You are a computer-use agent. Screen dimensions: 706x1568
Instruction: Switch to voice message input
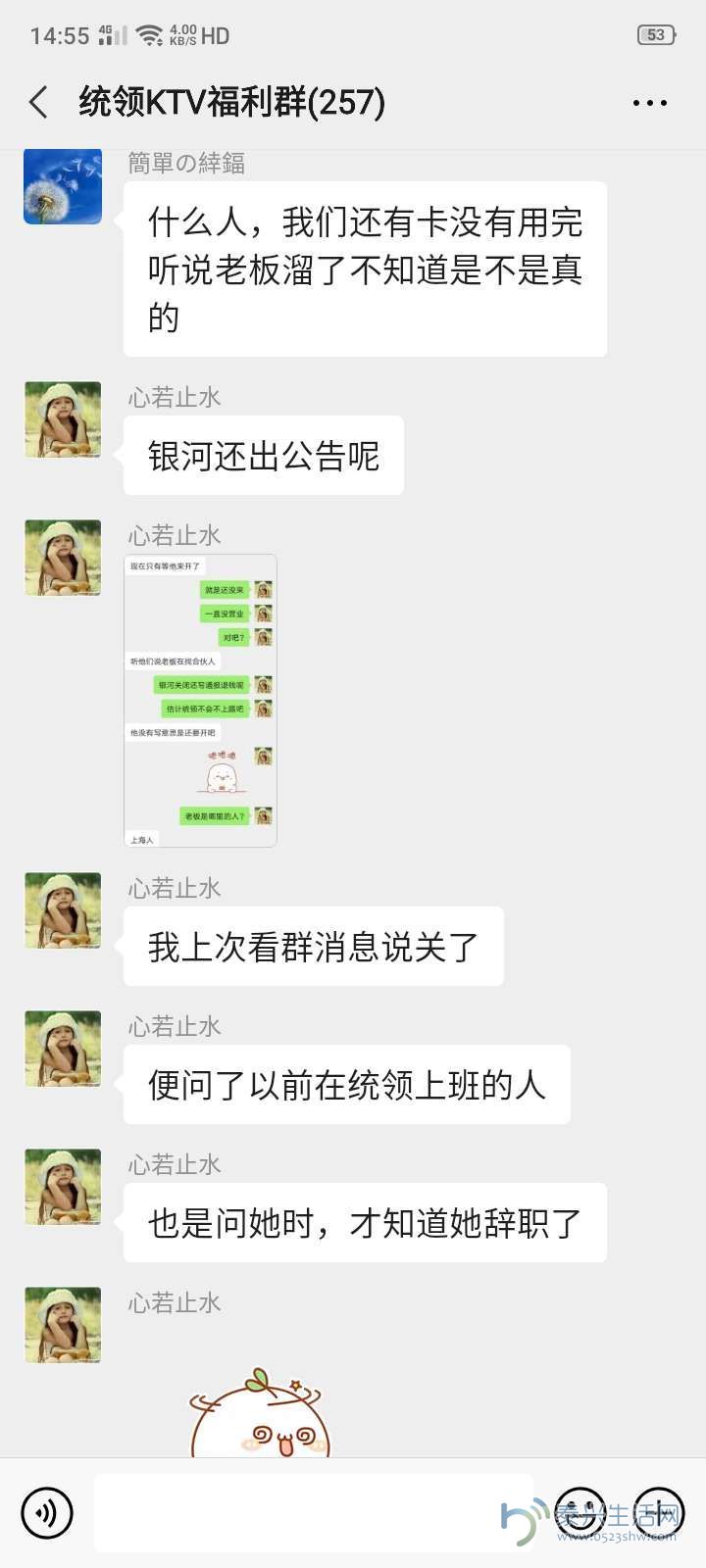46,1512
